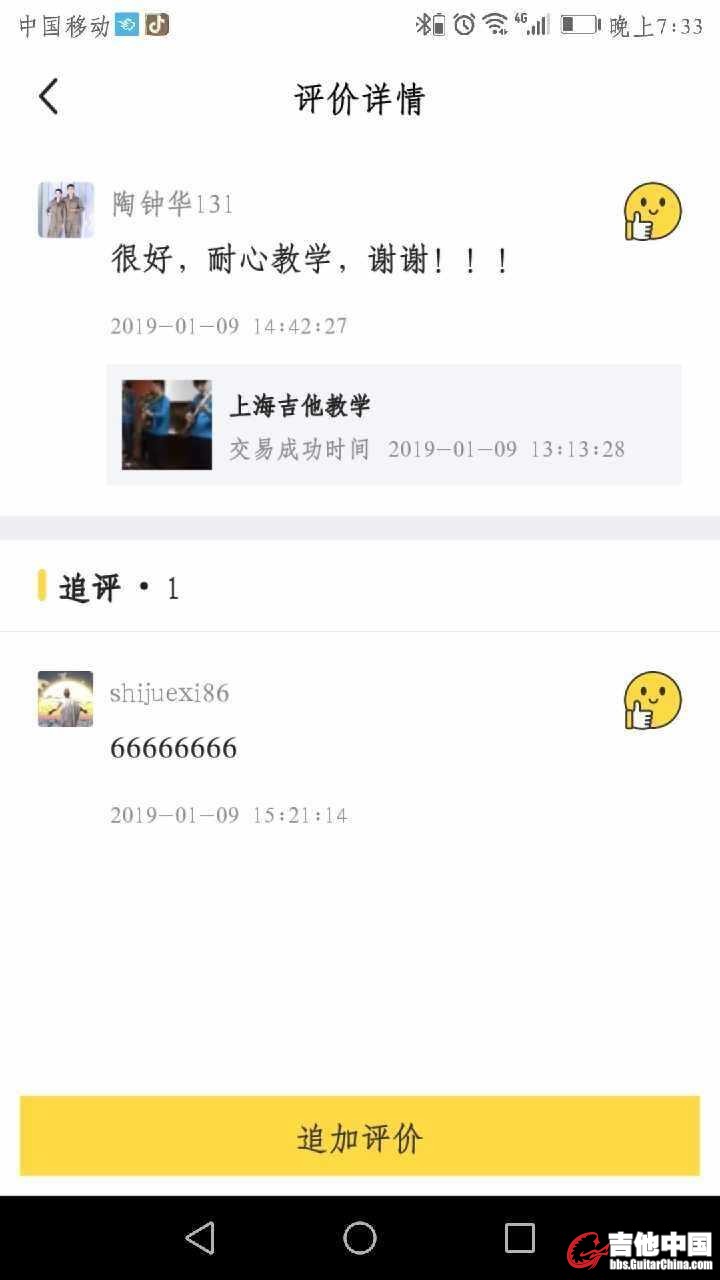Open the 上海吉他教学 listing card

point(394,425)
